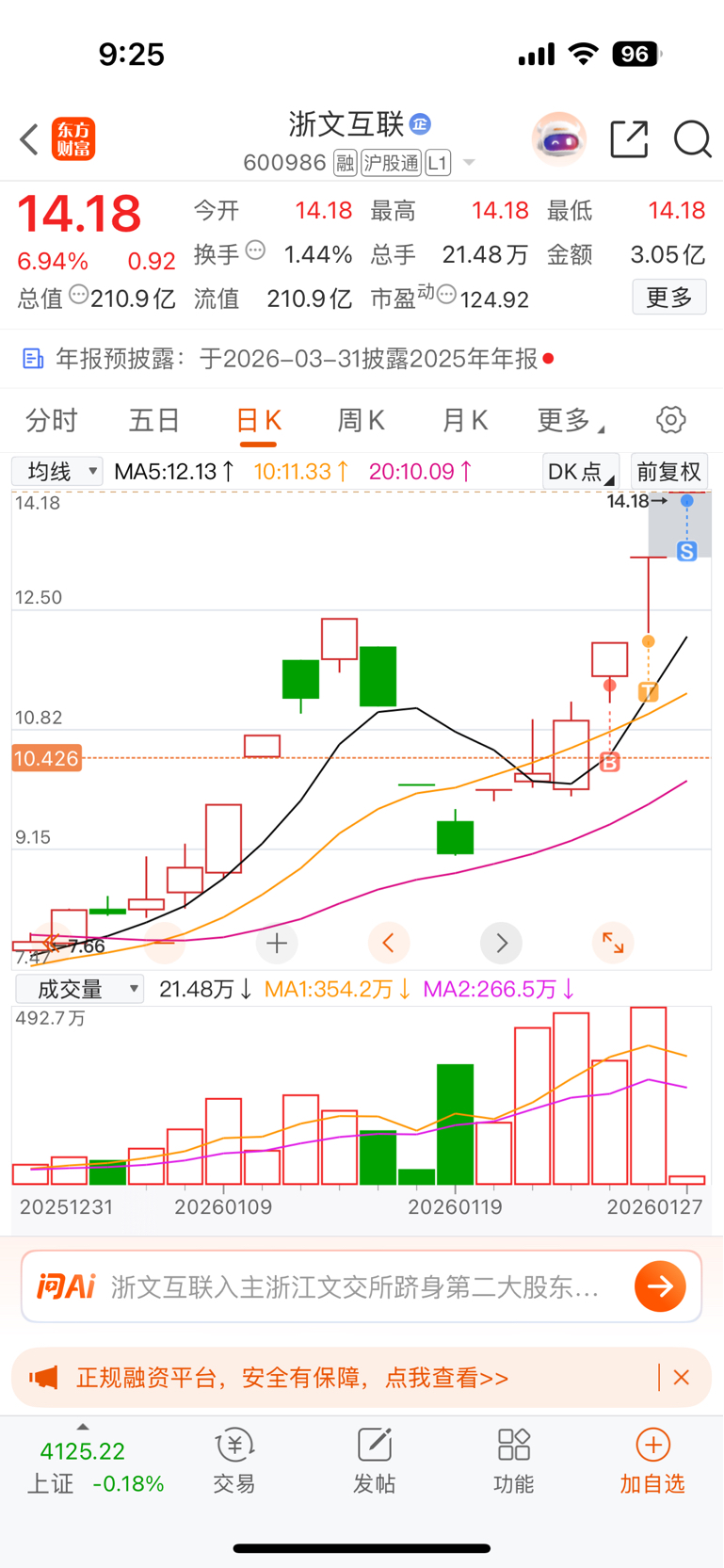Image resolution: width=724 pixels, height=1568 pixels.
Task: Open the DK点 selector
Action: tap(580, 472)
